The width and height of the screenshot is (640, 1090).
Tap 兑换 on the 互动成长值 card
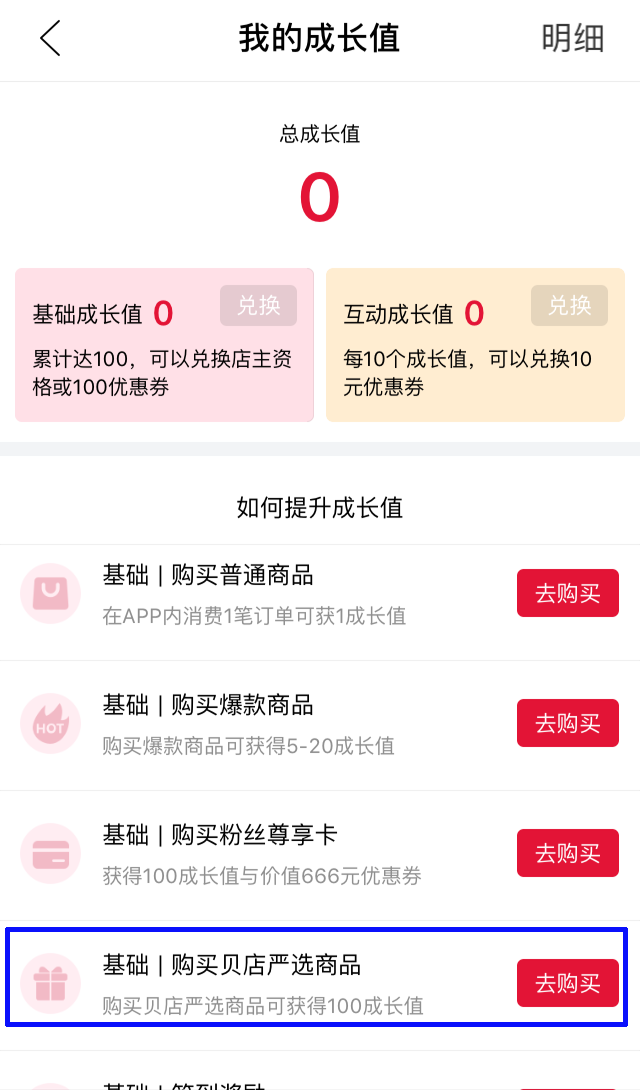569,305
